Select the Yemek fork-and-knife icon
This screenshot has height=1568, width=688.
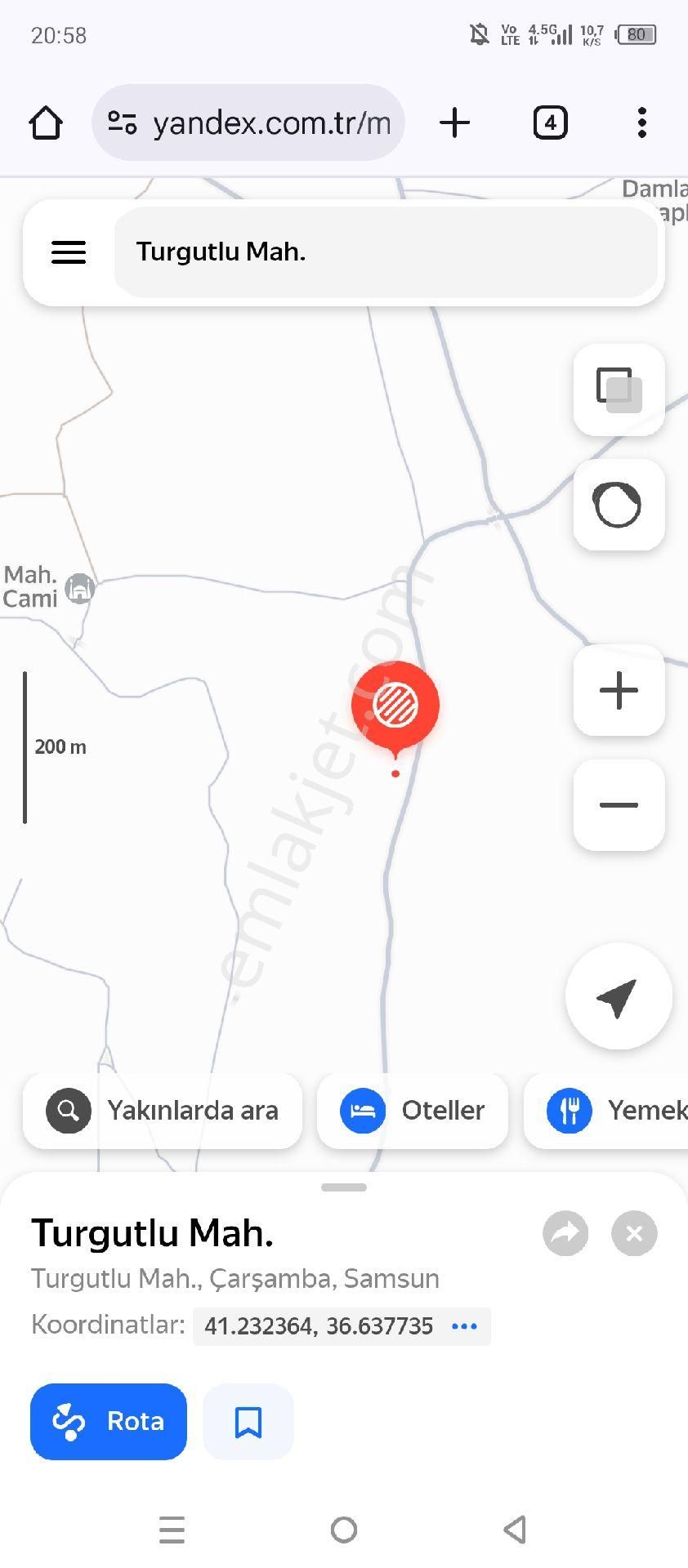[570, 1110]
